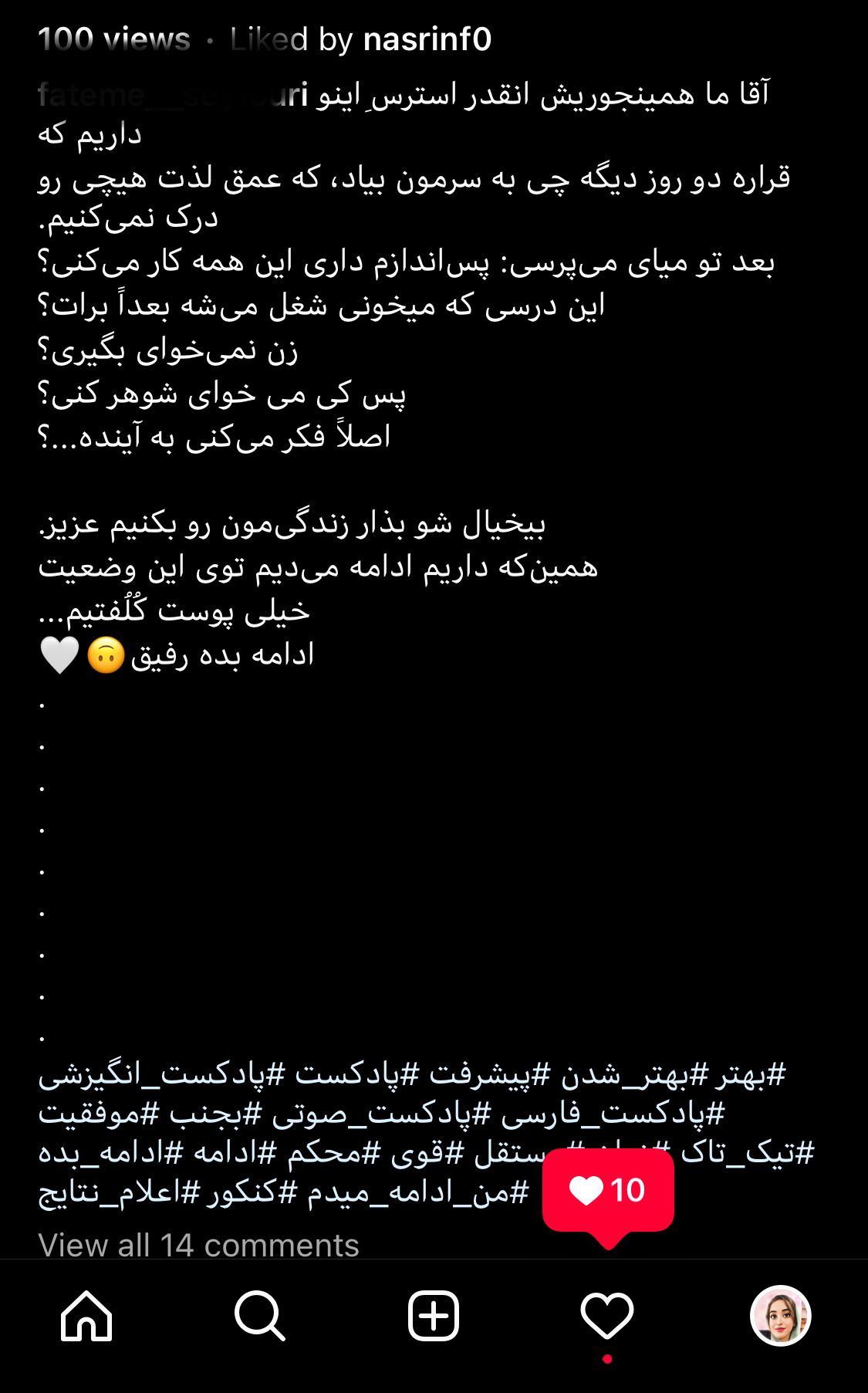The image size is (868, 1393).
Task: Open the search tab
Action: pos(260,1316)
